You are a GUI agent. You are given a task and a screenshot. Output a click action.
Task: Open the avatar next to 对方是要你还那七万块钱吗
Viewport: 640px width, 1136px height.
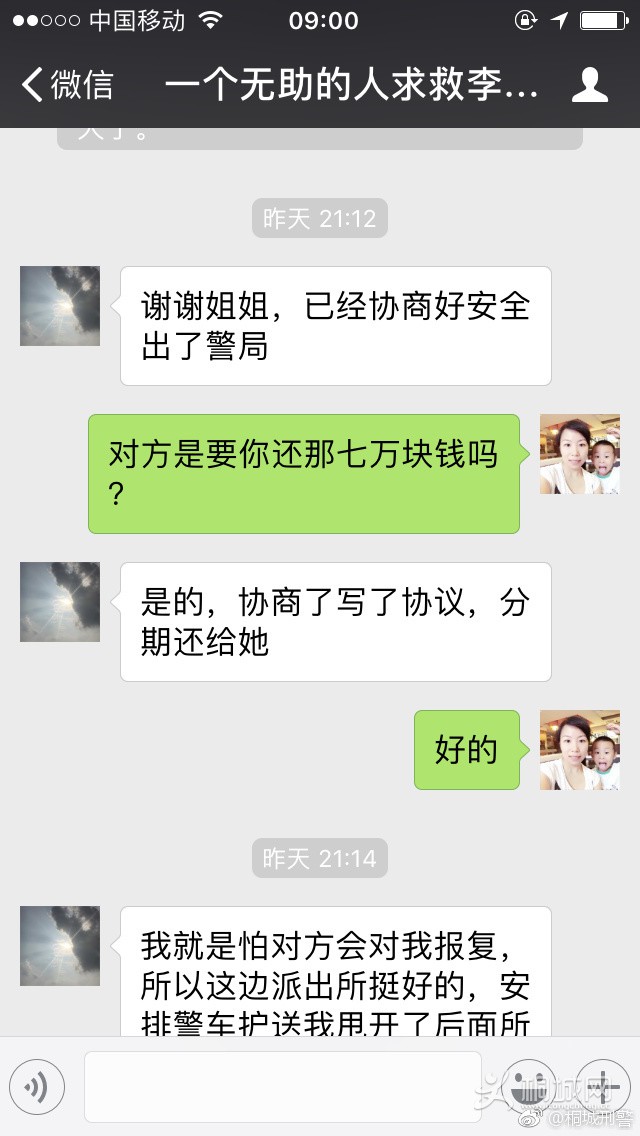pyautogui.click(x=580, y=454)
